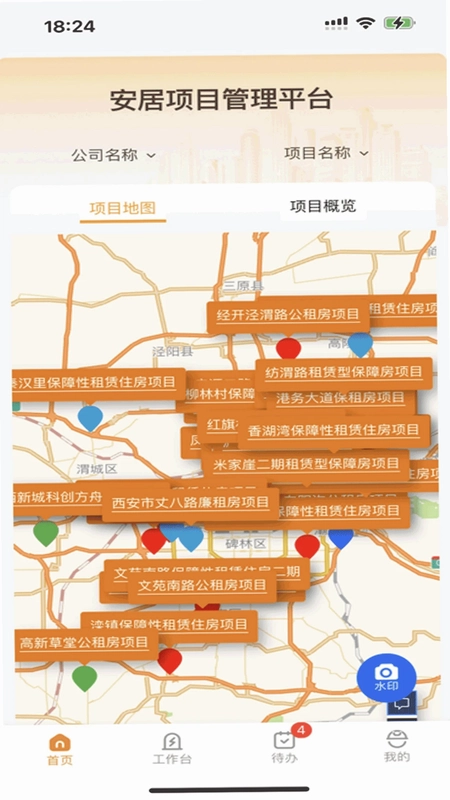450x800 pixels.
Task: Open the 高新草堂公租房项目 label
Action: pyautogui.click(x=85, y=643)
